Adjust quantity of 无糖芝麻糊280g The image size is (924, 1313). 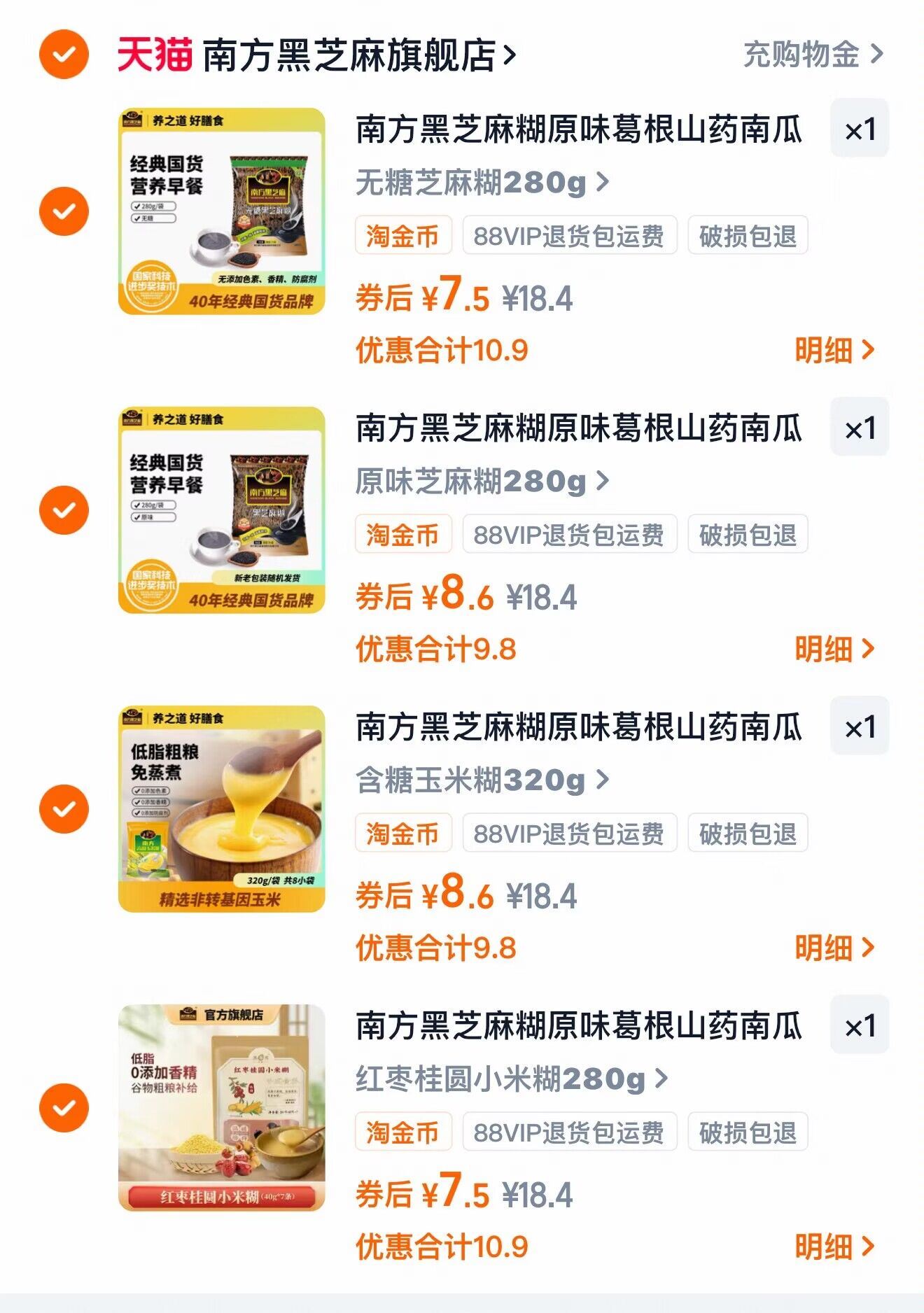860,129
